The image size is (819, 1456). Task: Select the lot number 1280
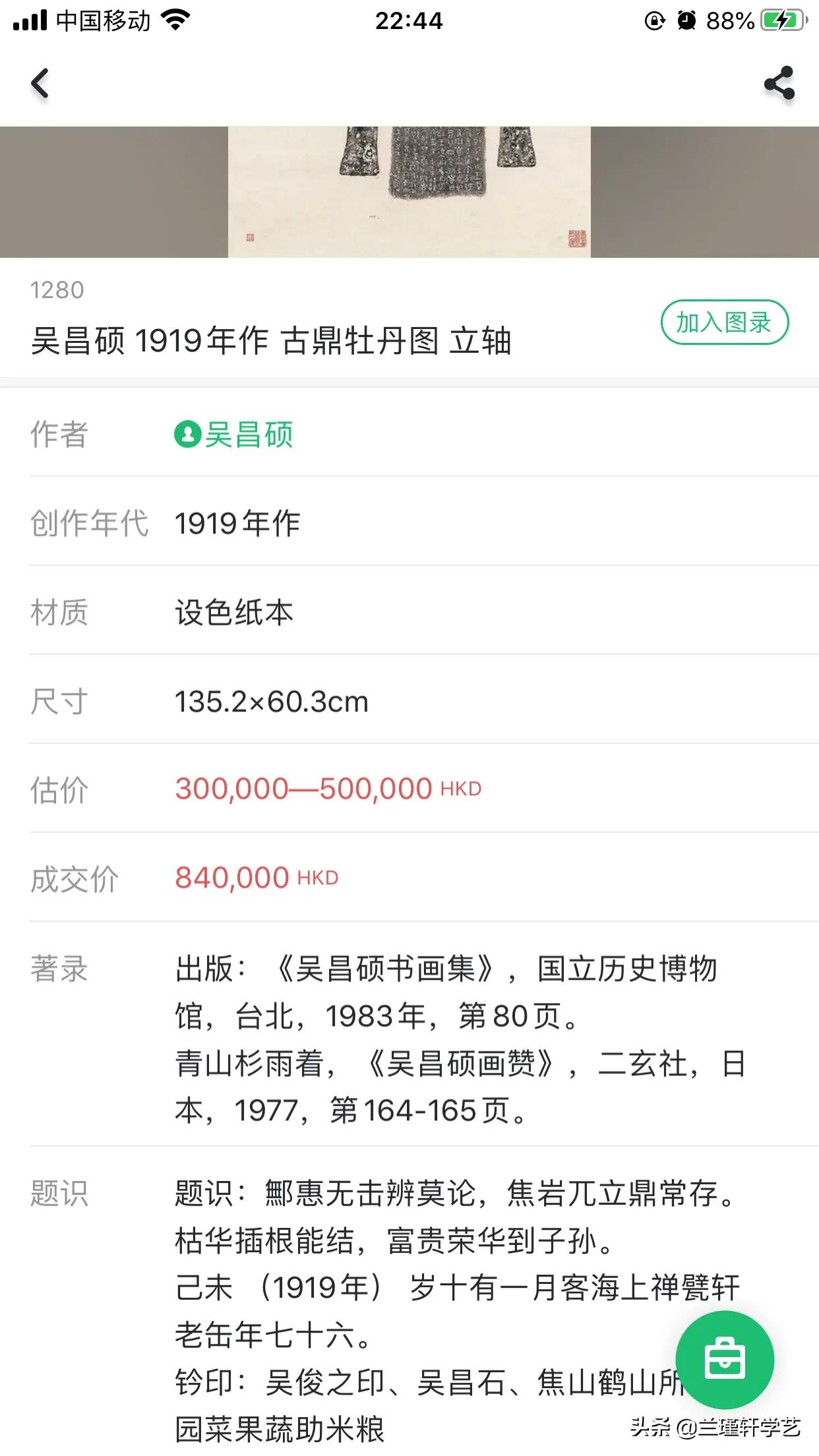55,288
